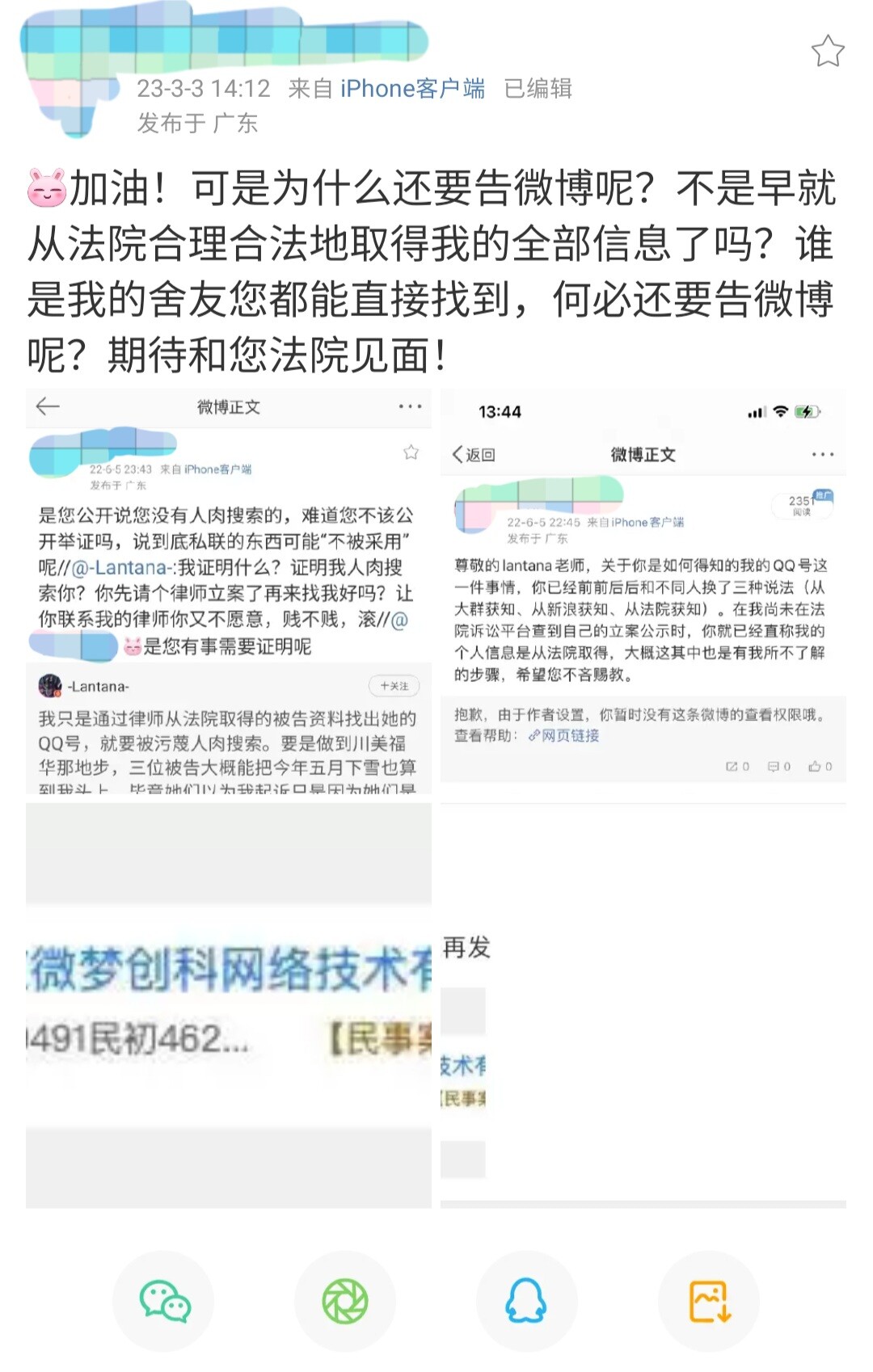Viewport: 873px width, 1372px height.
Task: Favorite this post with the star icon
Action: coord(828,52)
